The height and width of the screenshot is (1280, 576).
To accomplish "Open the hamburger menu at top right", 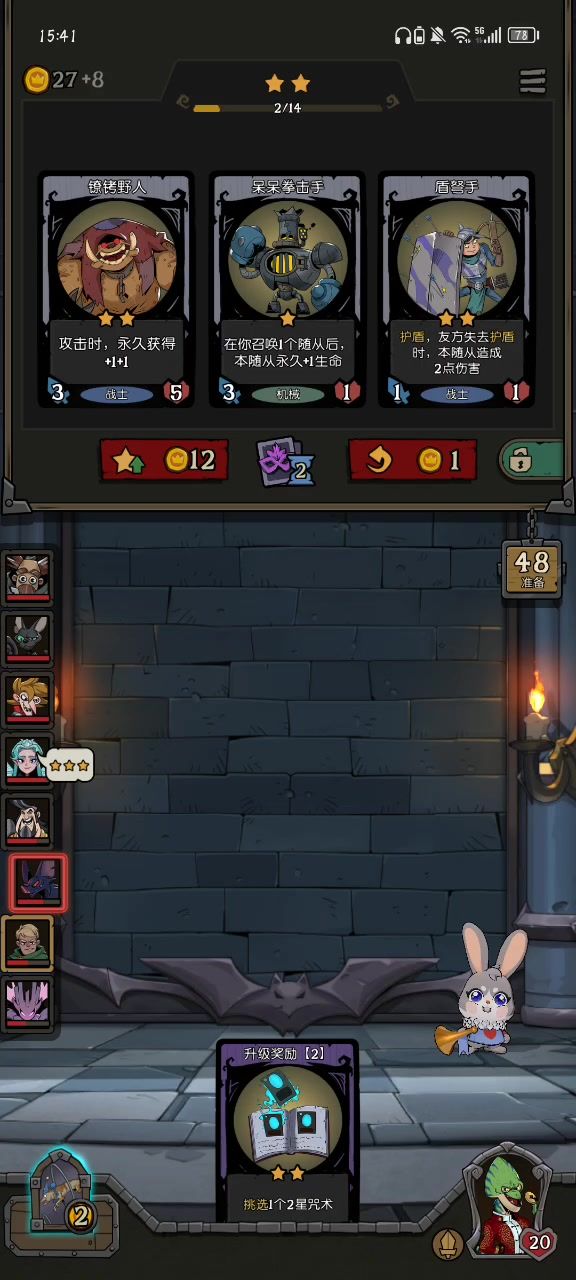I will (x=533, y=81).
